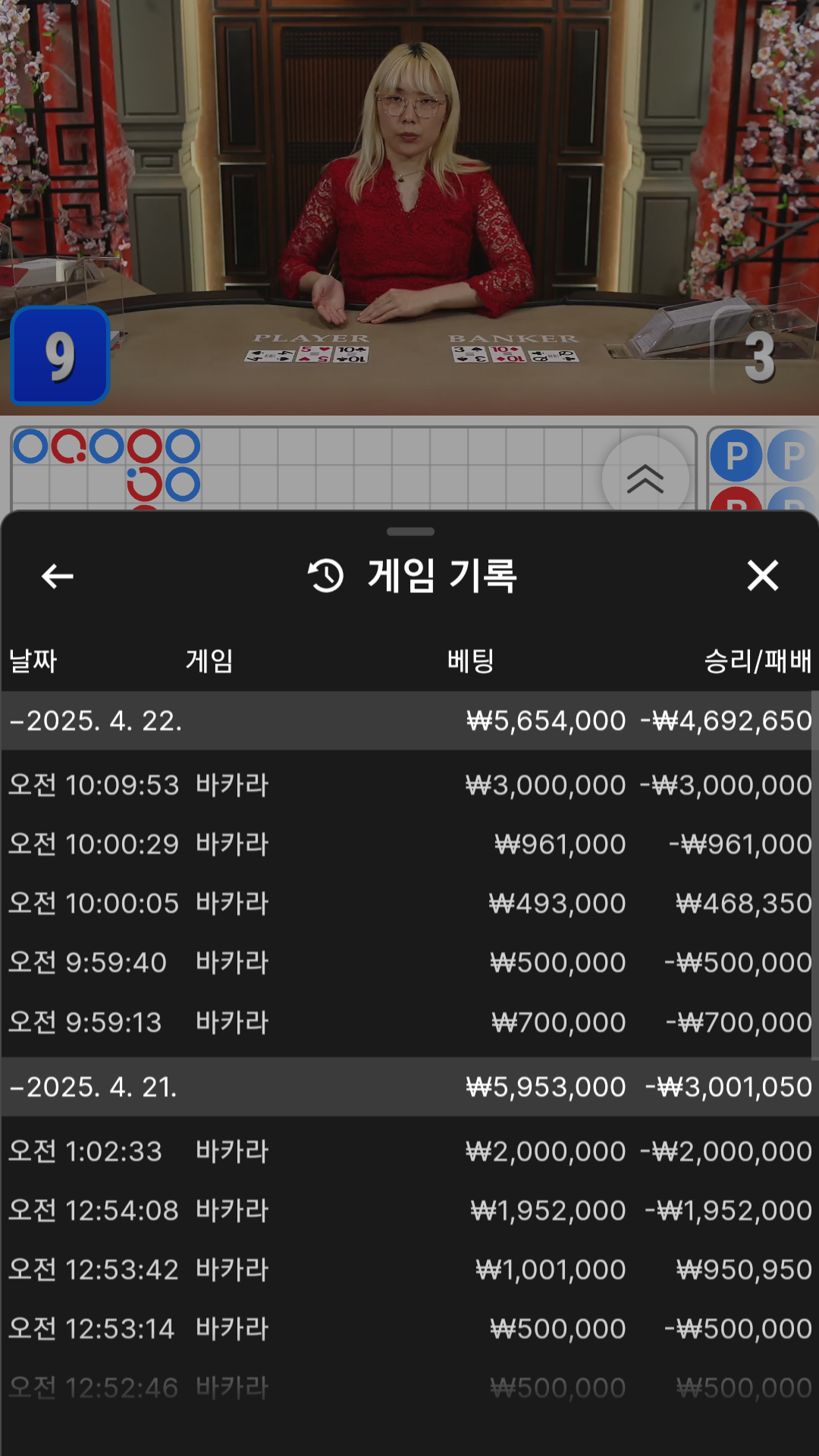Viewport: 819px width, 1456px height.
Task: Open the 오전 9:59:40 바카라 record
Action: pos(409,962)
